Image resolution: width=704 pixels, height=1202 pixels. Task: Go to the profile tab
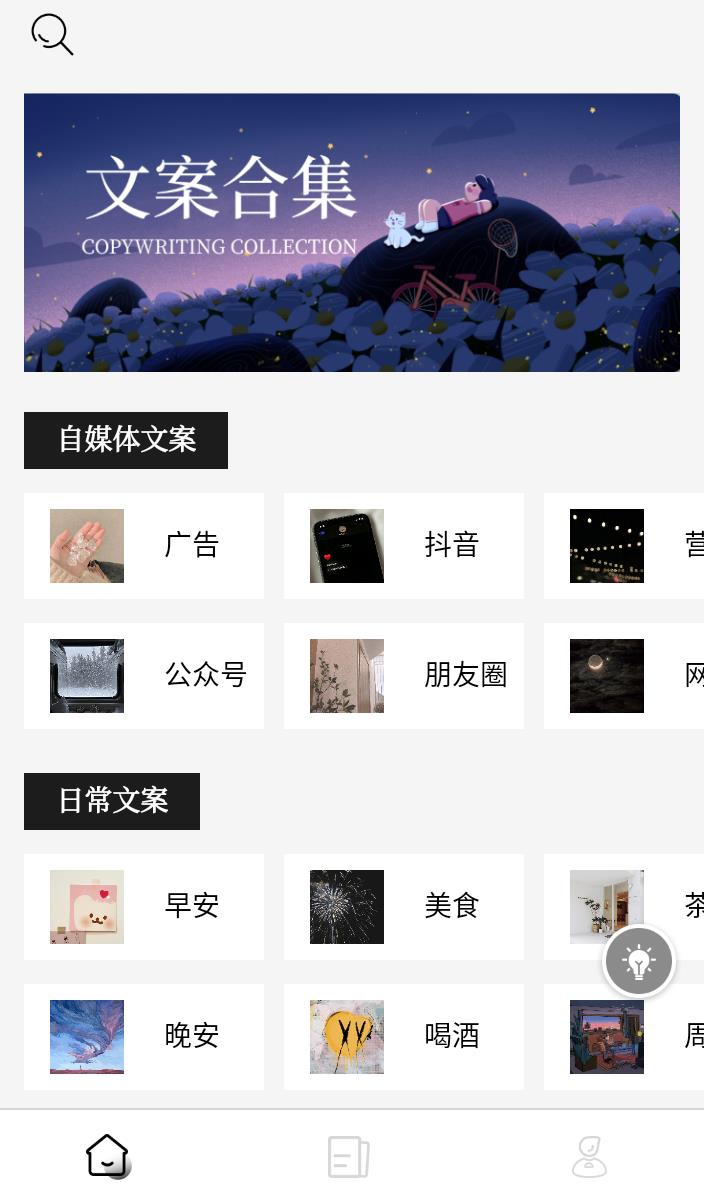pos(589,1157)
